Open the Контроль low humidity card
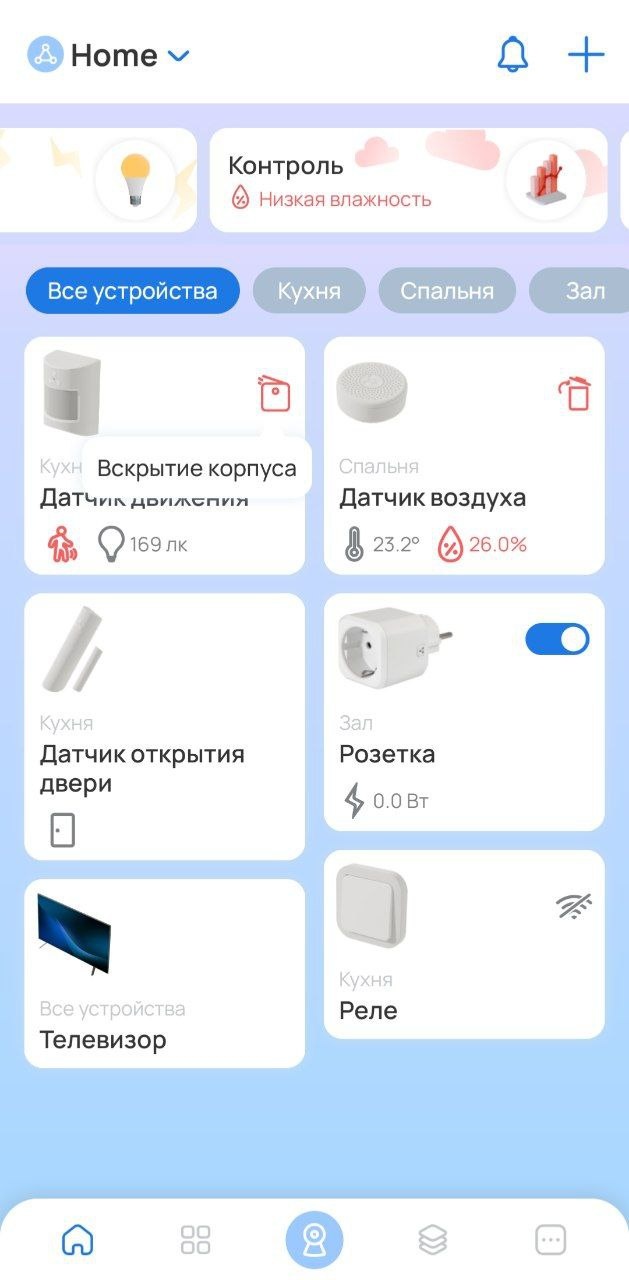The image size is (629, 1280). point(408,180)
